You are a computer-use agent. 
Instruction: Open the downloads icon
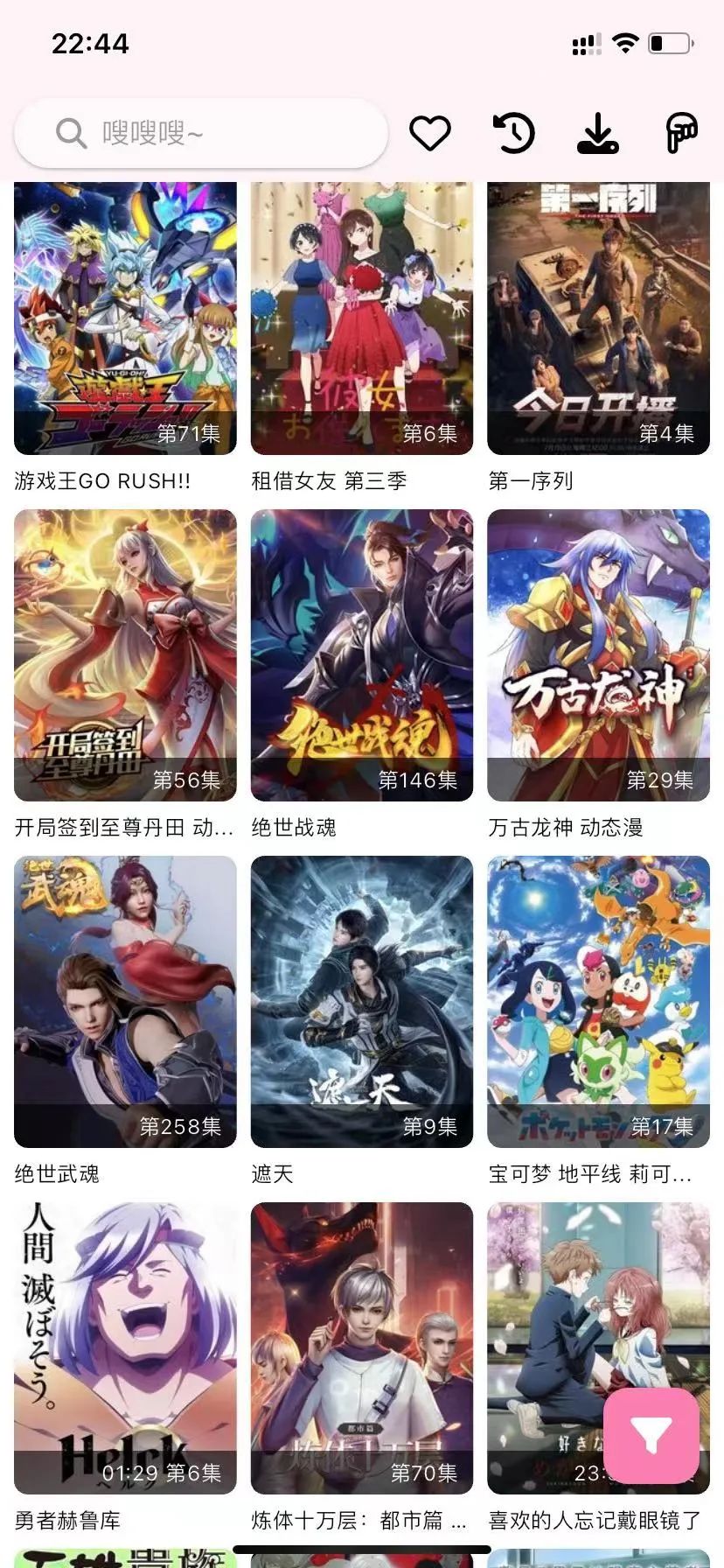pyautogui.click(x=598, y=133)
